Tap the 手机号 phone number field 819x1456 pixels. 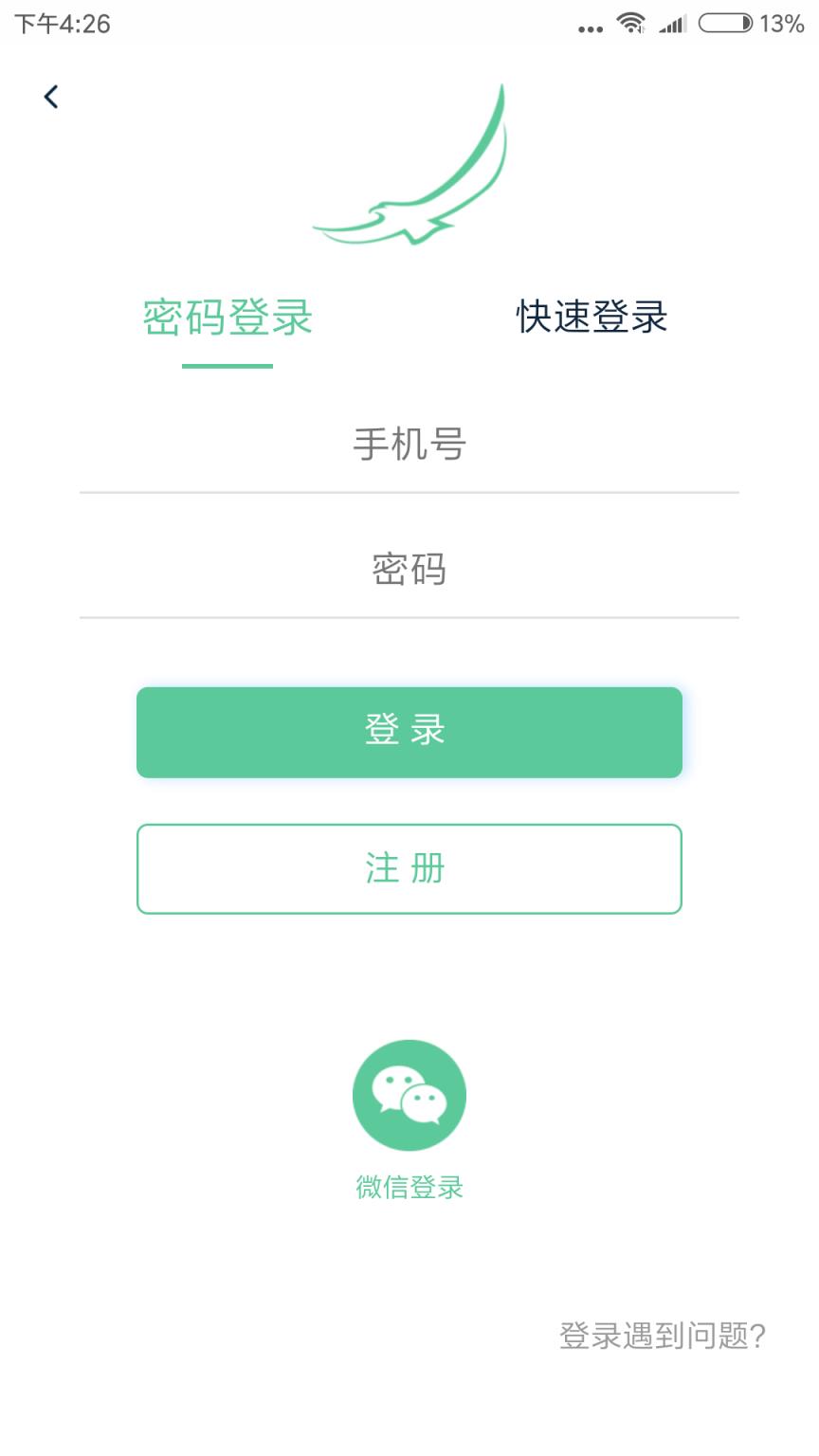[409, 444]
